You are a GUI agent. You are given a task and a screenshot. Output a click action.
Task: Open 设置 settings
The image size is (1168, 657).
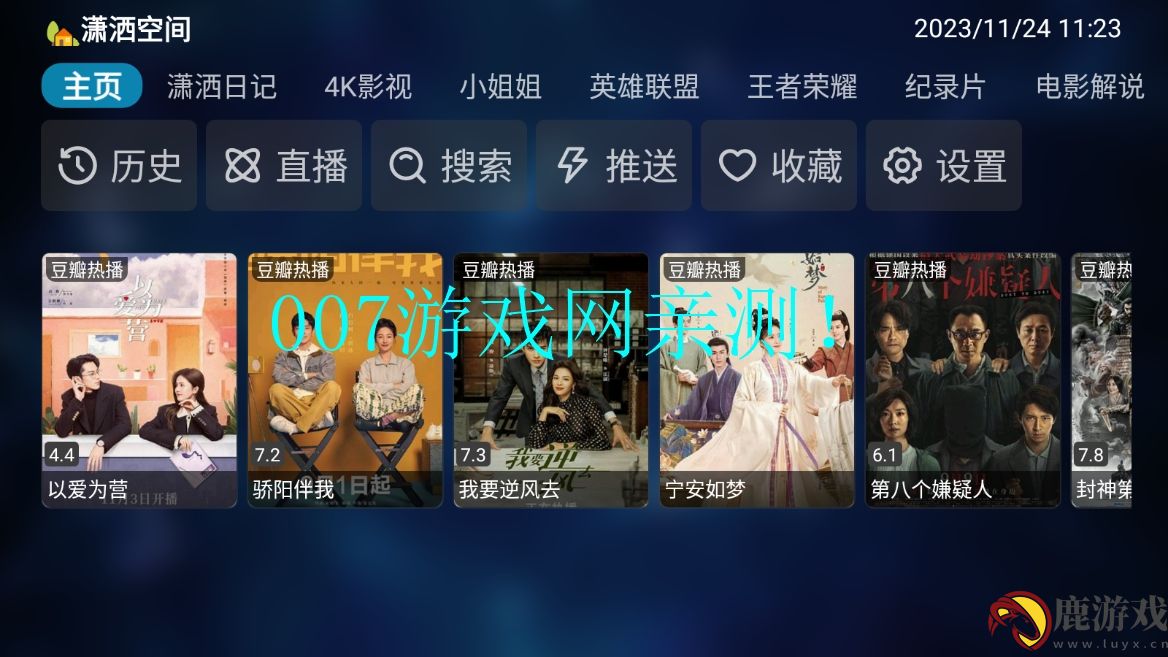pyautogui.click(x=943, y=166)
